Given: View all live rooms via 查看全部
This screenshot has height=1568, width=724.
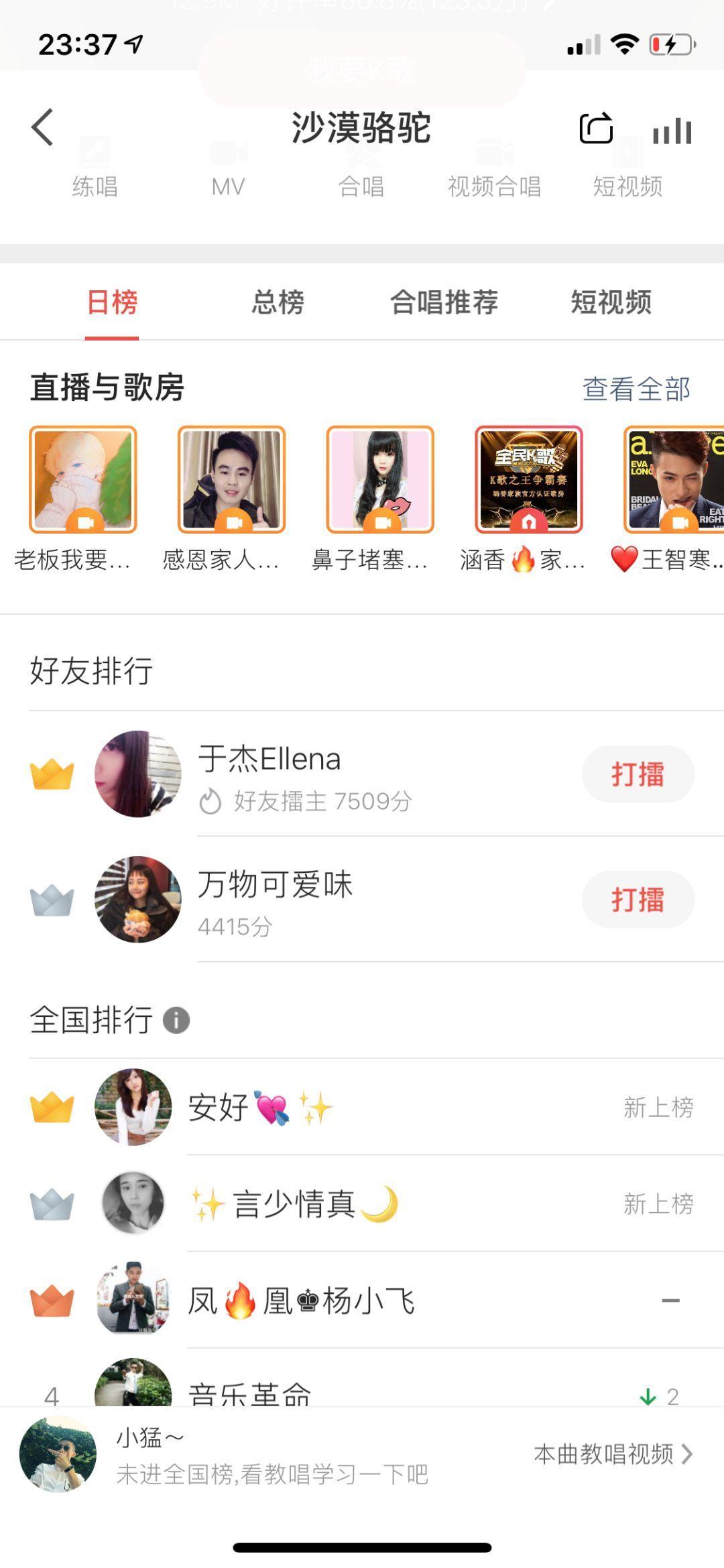Looking at the screenshot, I should [636, 389].
